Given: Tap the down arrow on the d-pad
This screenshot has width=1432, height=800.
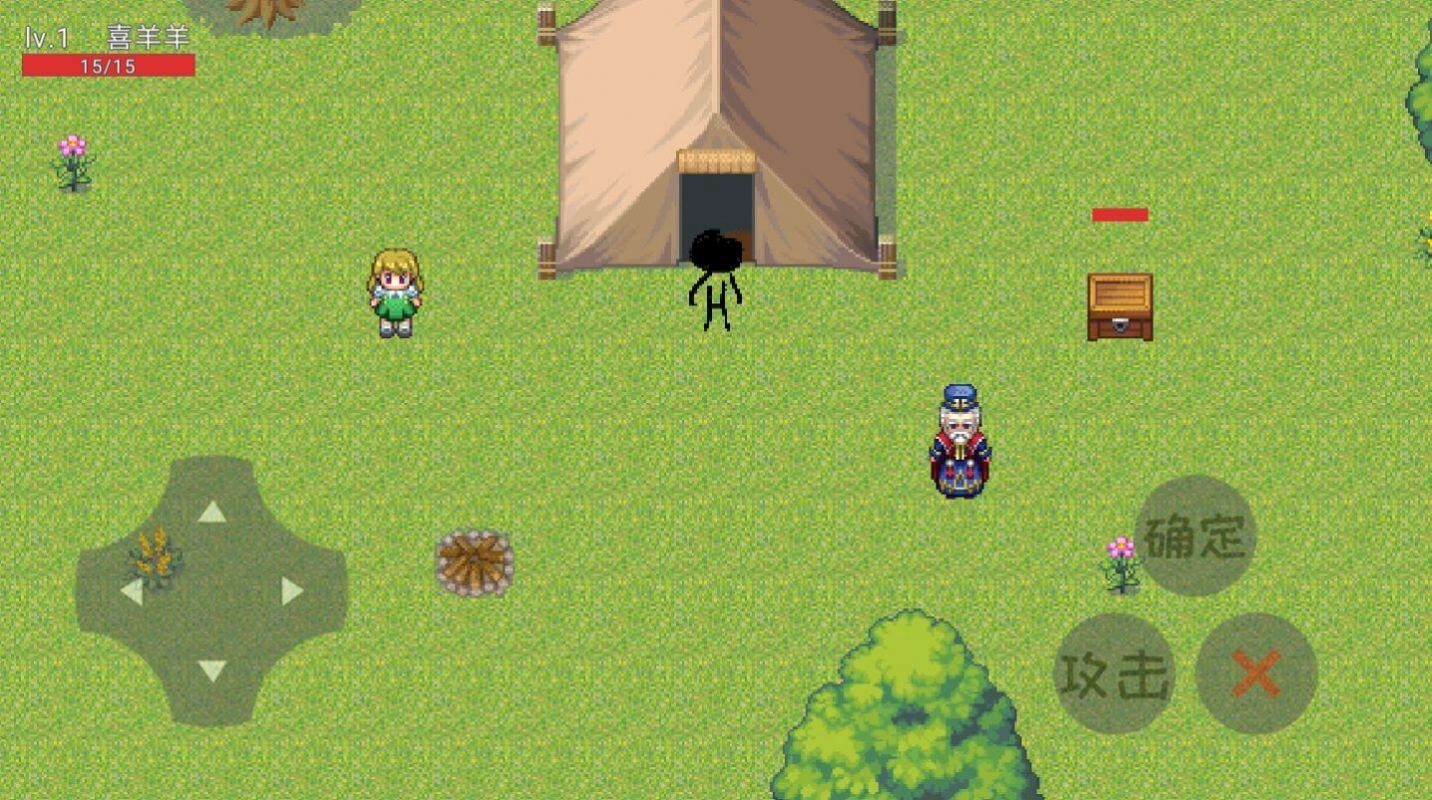Looking at the screenshot, I should click(x=211, y=670).
